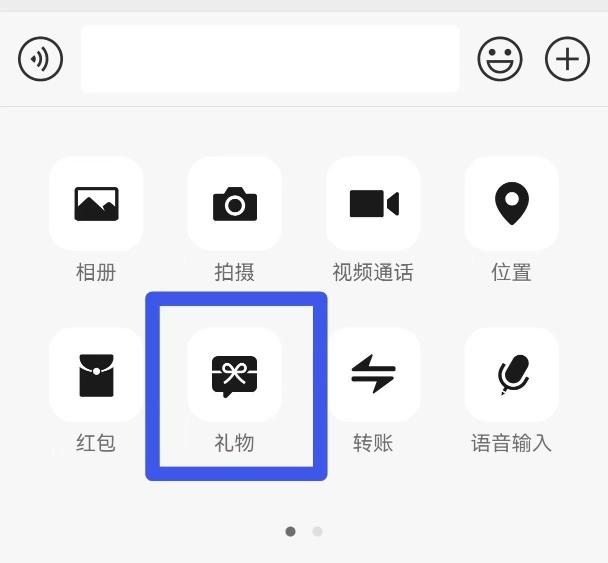Viewport: 608px width, 563px height.
Task: Switch to voice message mode
Action: [40, 59]
